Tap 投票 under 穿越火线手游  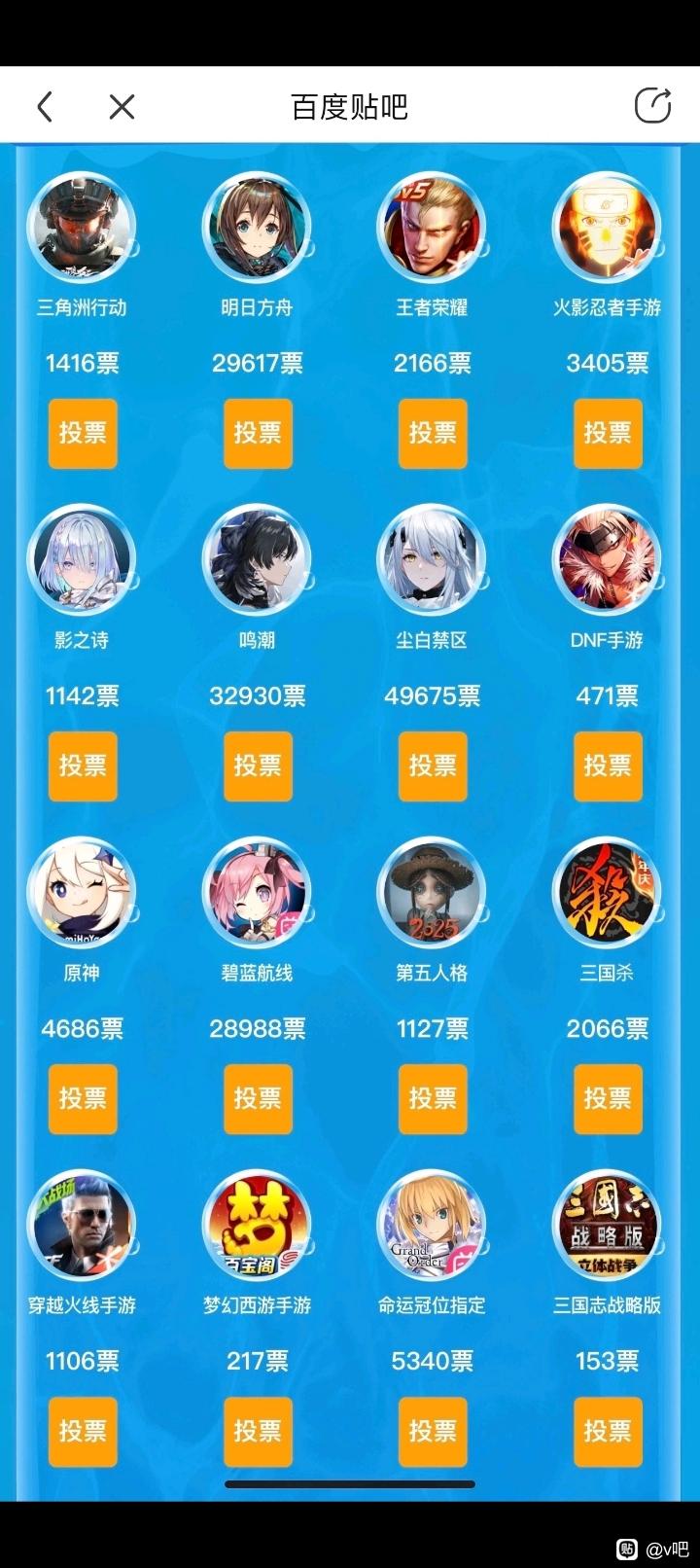83,1431
